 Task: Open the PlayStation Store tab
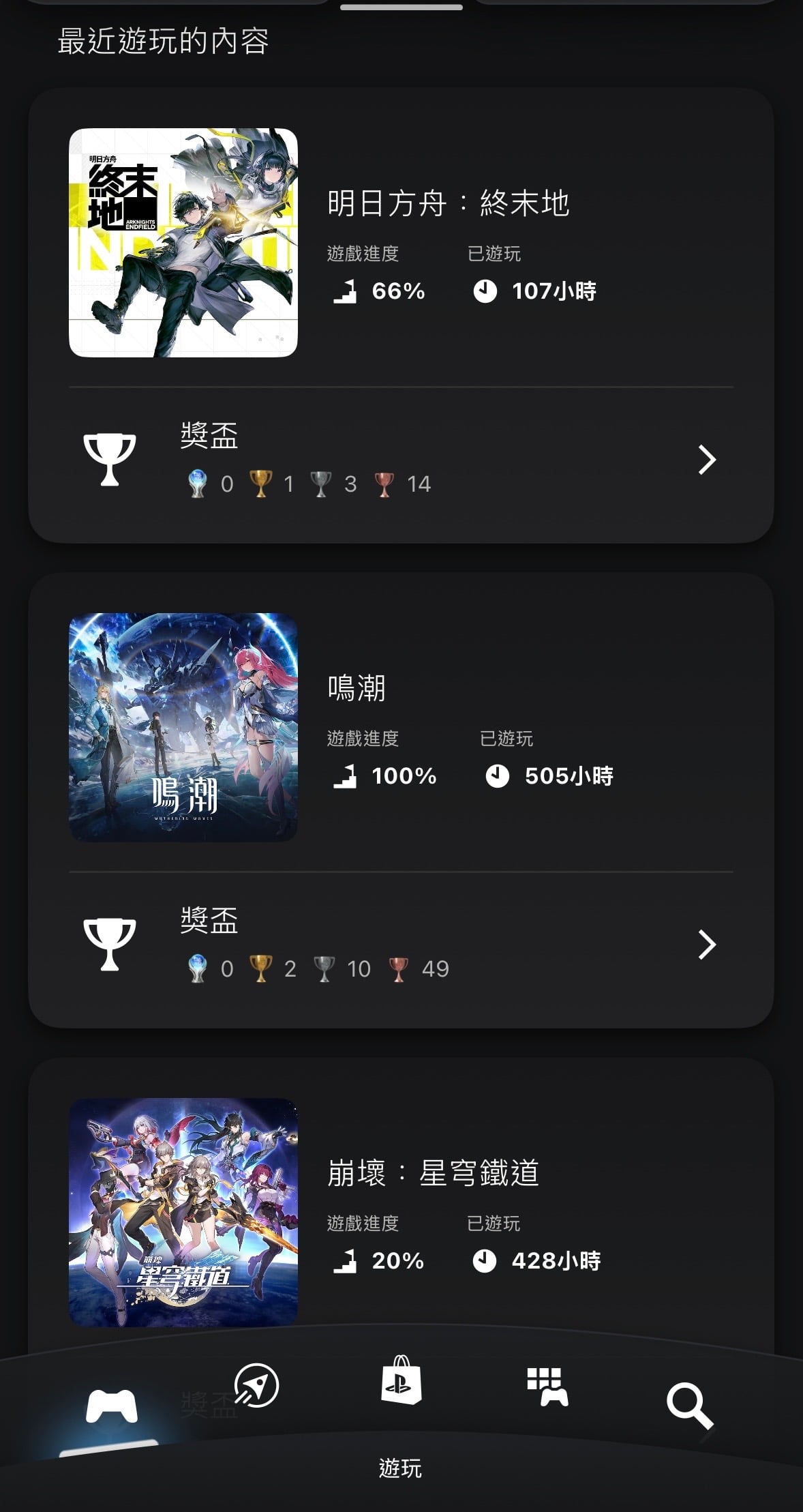(x=401, y=1380)
